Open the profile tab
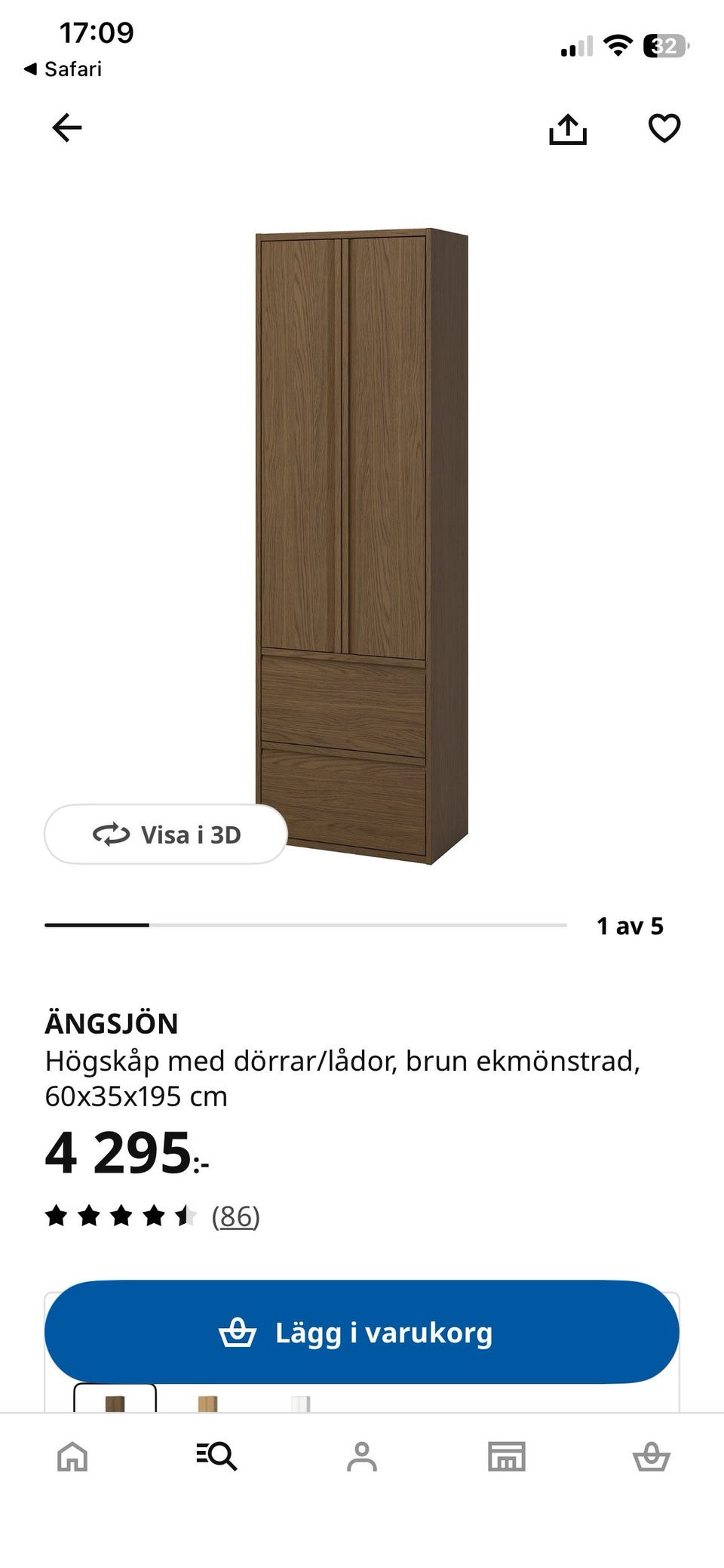Viewport: 724px width, 1568px height. click(362, 1456)
